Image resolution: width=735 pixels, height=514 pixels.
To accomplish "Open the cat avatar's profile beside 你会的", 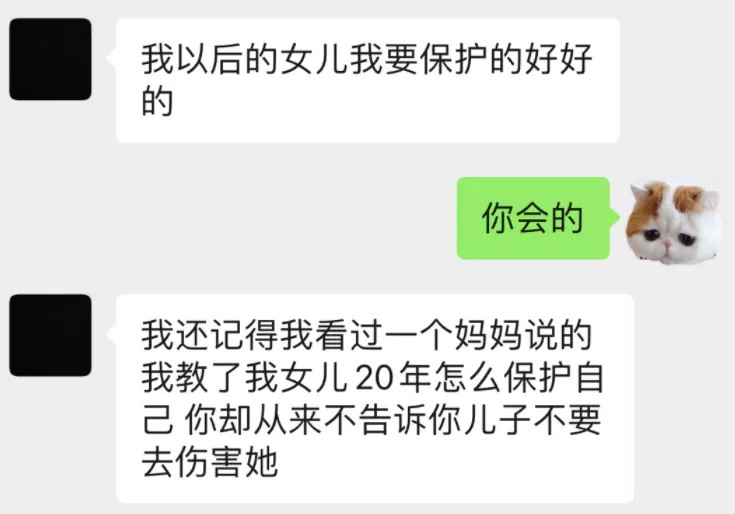I will (674, 222).
